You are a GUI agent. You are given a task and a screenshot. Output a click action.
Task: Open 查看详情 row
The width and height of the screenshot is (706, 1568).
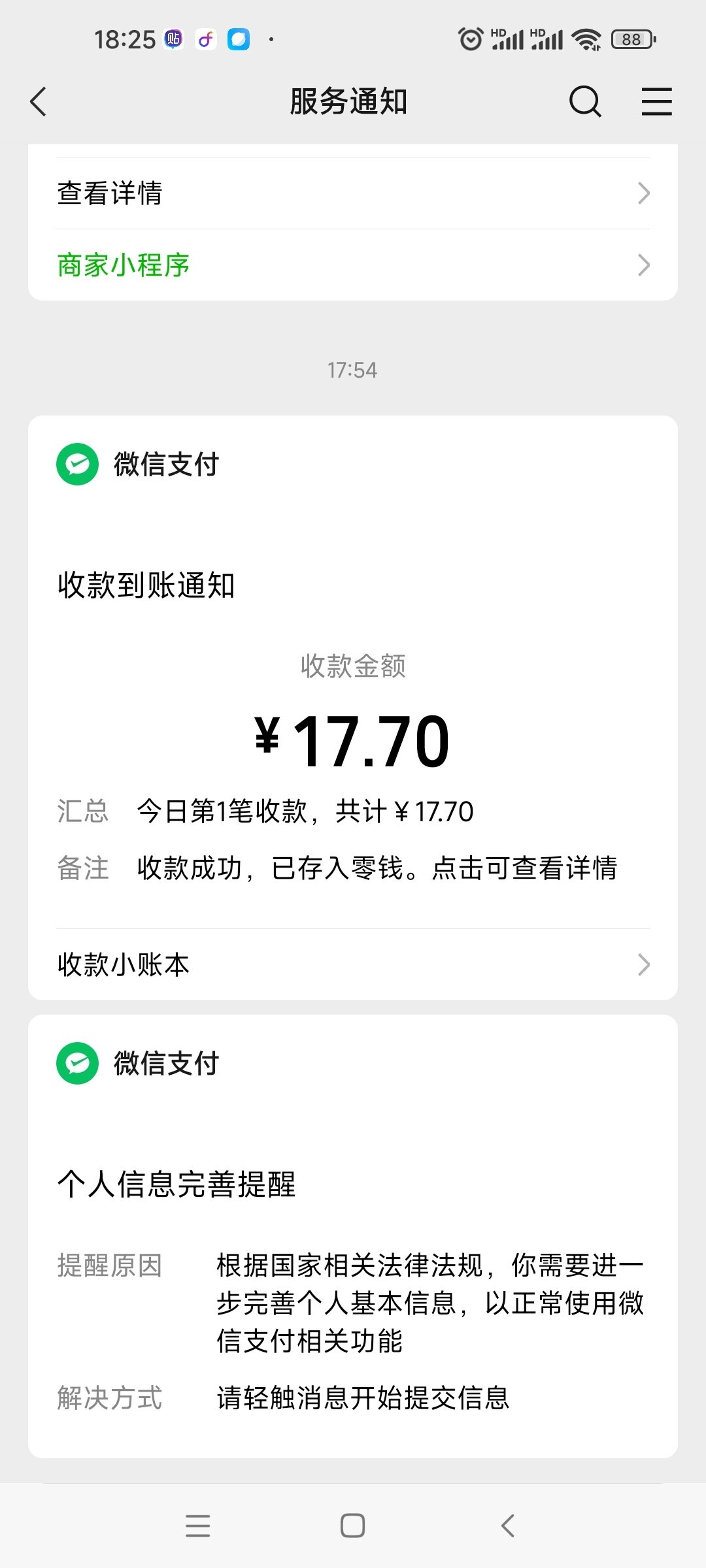(x=353, y=193)
